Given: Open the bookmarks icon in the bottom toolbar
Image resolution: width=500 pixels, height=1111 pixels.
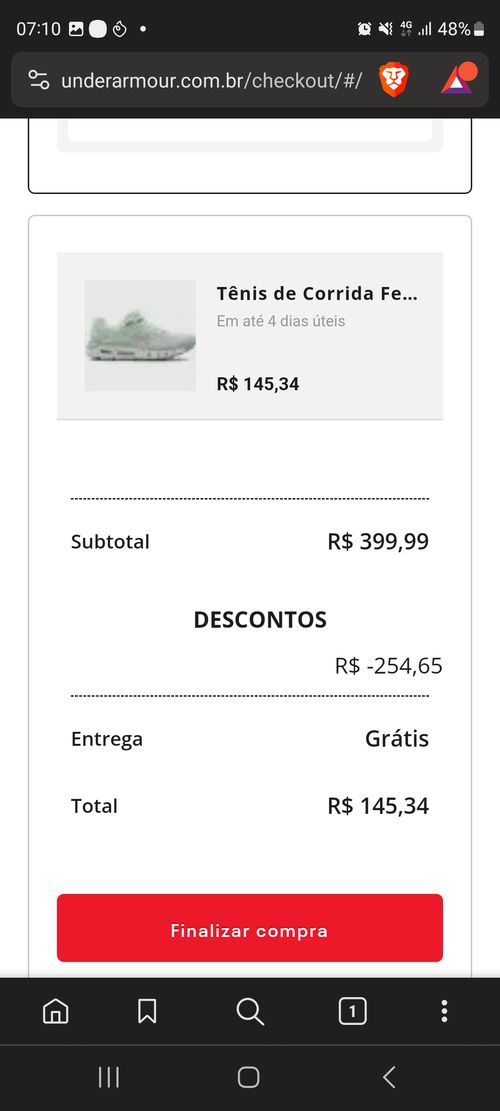Looking at the screenshot, I should [x=147, y=1011].
